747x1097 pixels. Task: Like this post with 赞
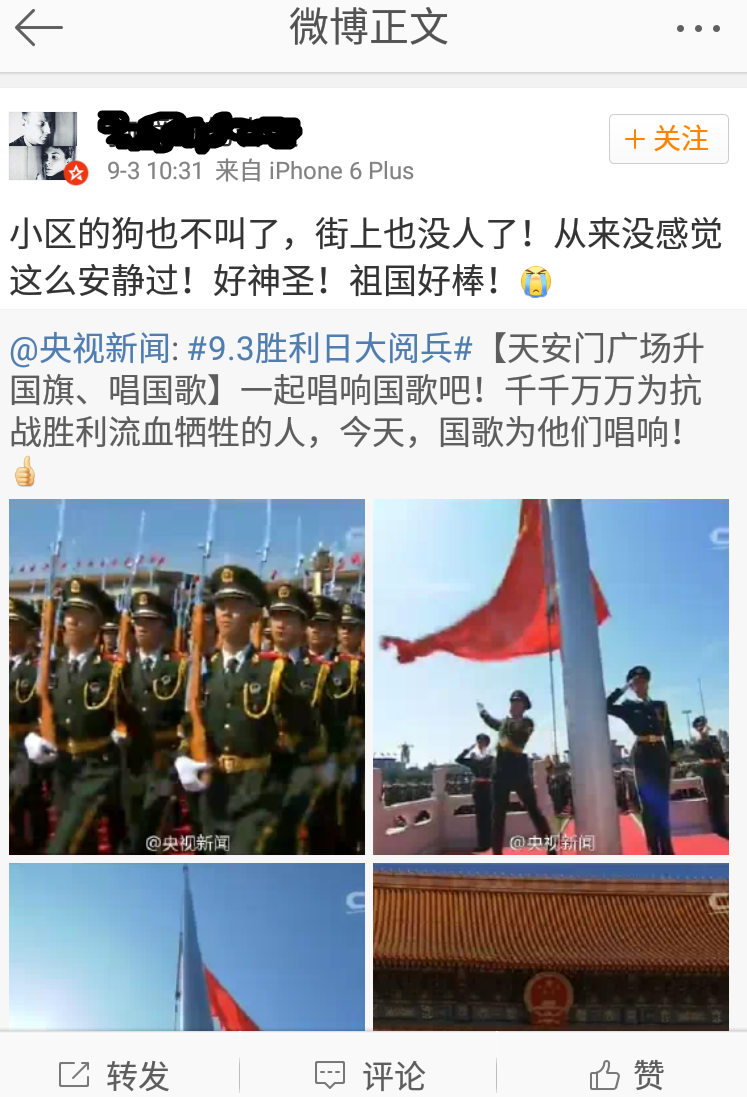click(627, 1075)
